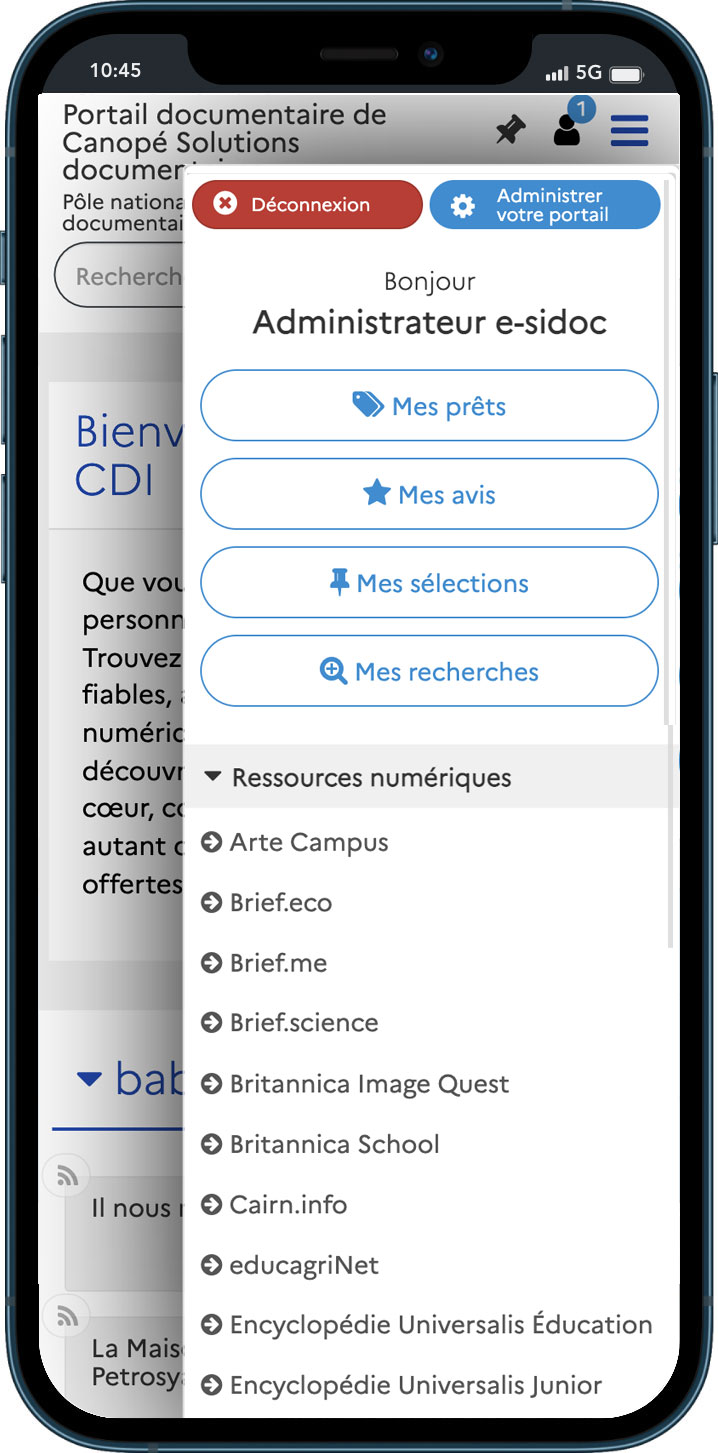View Mes avis
This screenshot has height=1453, width=718.
click(430, 494)
